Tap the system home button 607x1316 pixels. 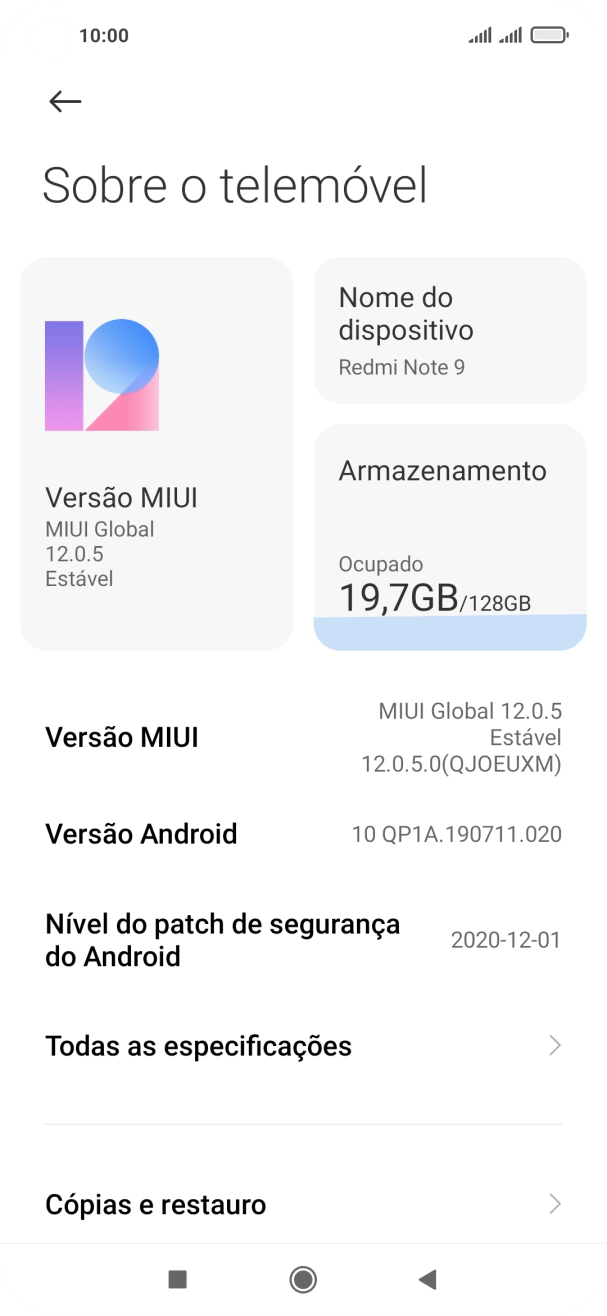(x=303, y=1279)
